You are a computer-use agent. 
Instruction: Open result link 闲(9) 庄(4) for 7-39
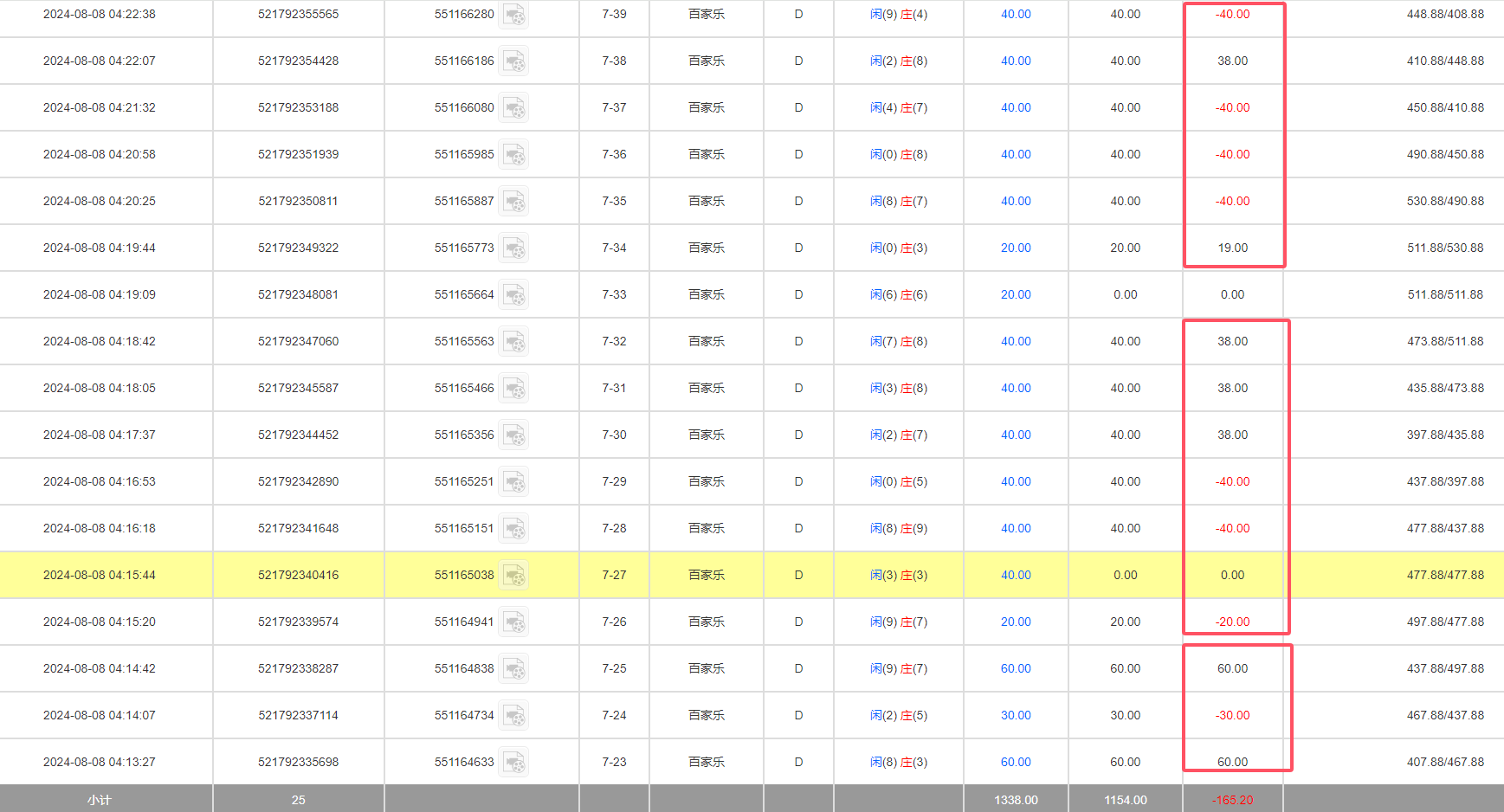(898, 15)
